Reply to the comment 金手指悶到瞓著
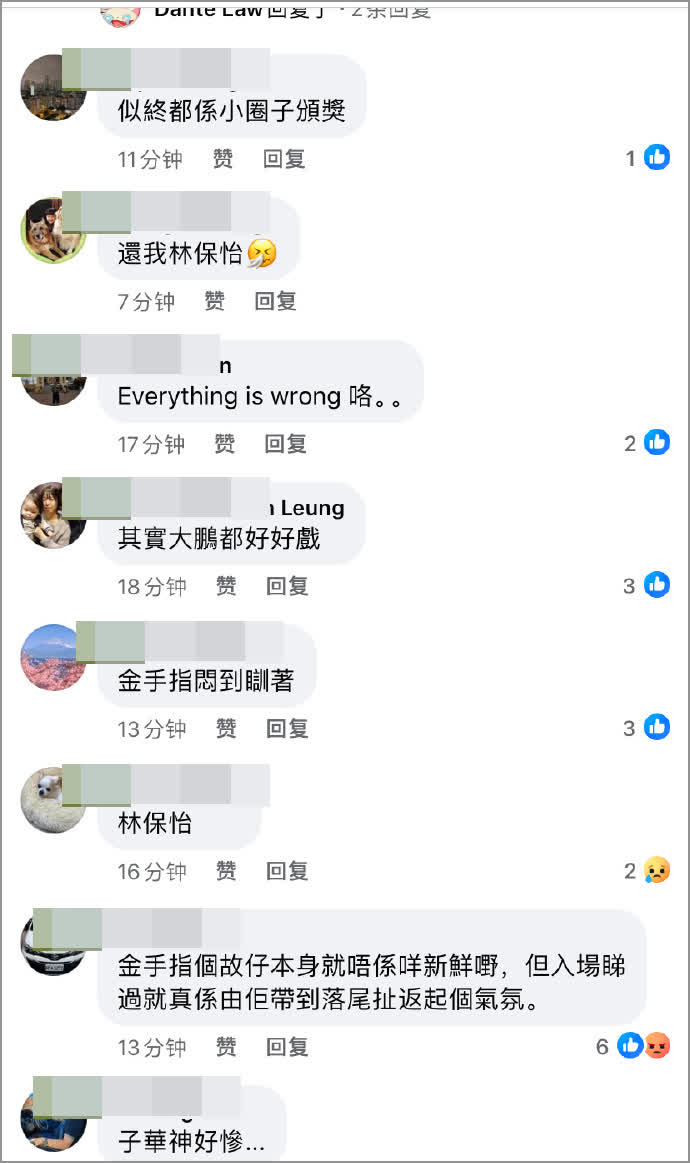This screenshot has height=1163, width=690. tap(287, 729)
